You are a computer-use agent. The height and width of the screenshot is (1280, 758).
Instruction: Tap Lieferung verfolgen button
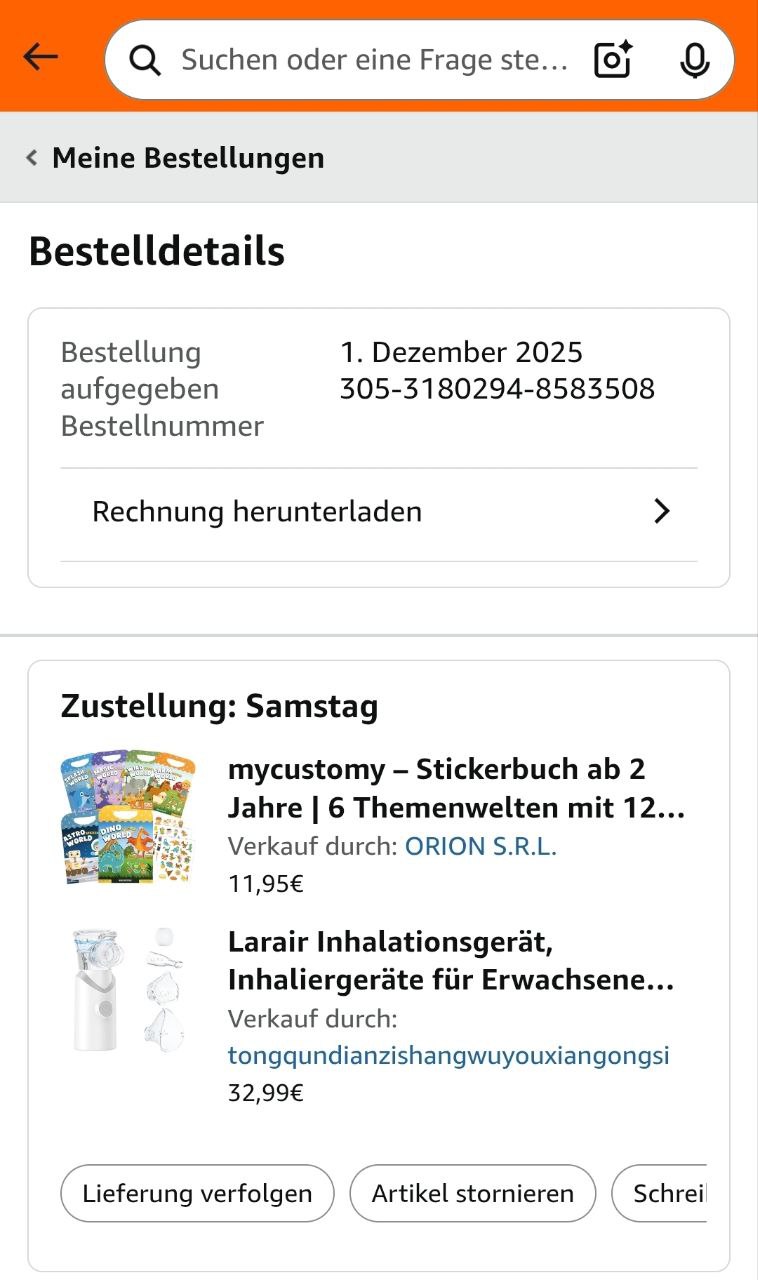click(x=197, y=1193)
